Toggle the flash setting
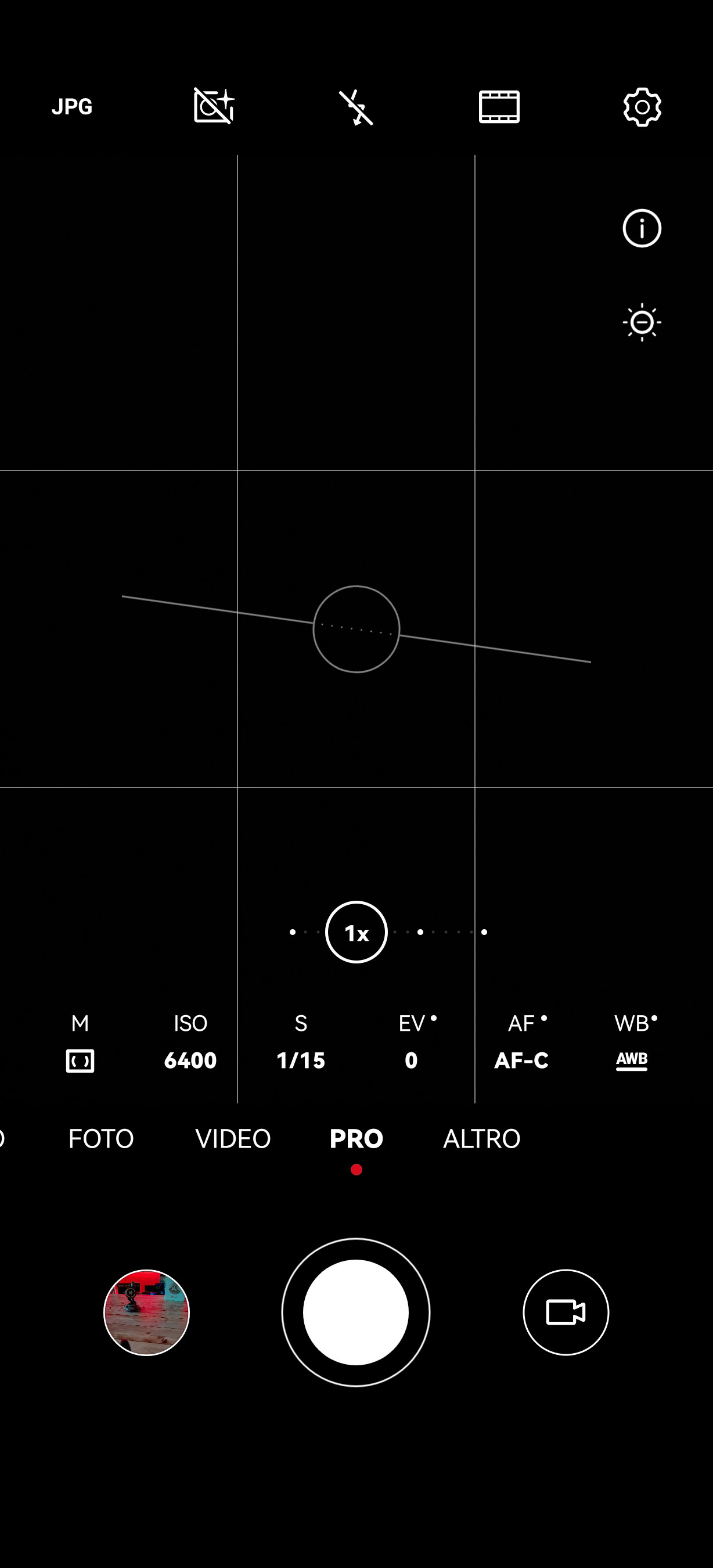Image resolution: width=713 pixels, height=1568 pixels. [356, 107]
